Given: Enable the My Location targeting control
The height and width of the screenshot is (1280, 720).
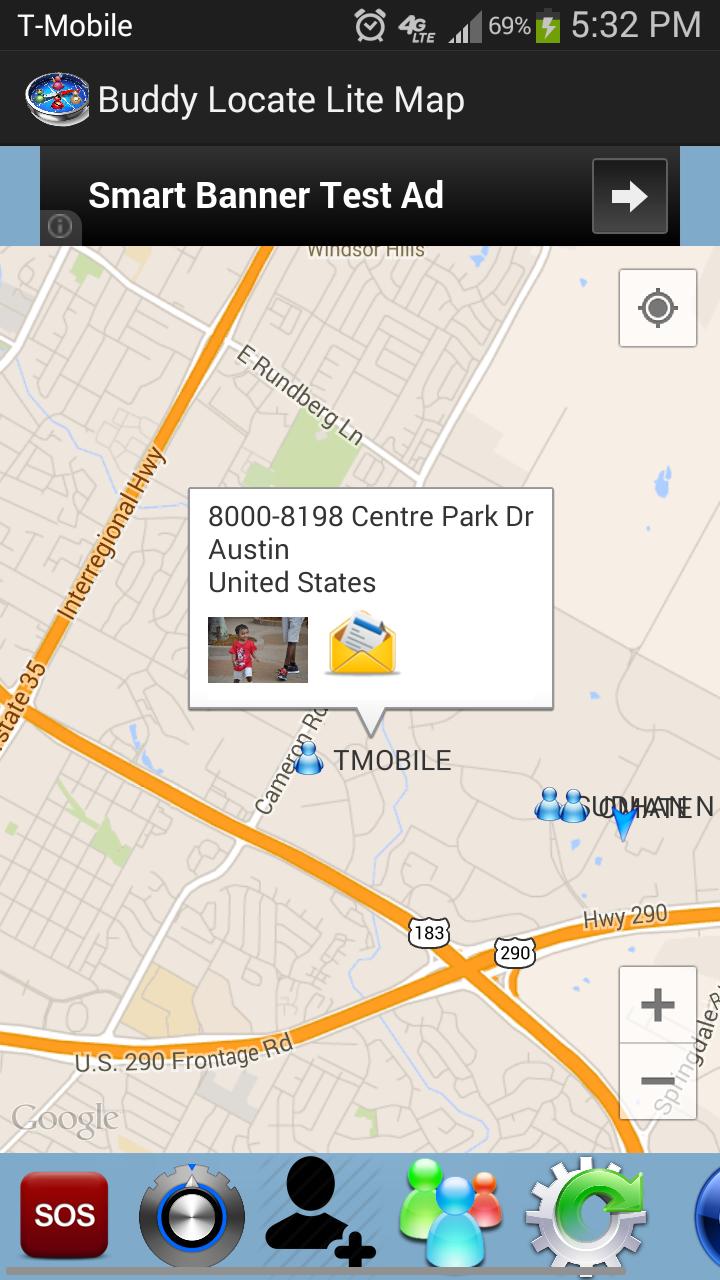Looking at the screenshot, I should [657, 307].
